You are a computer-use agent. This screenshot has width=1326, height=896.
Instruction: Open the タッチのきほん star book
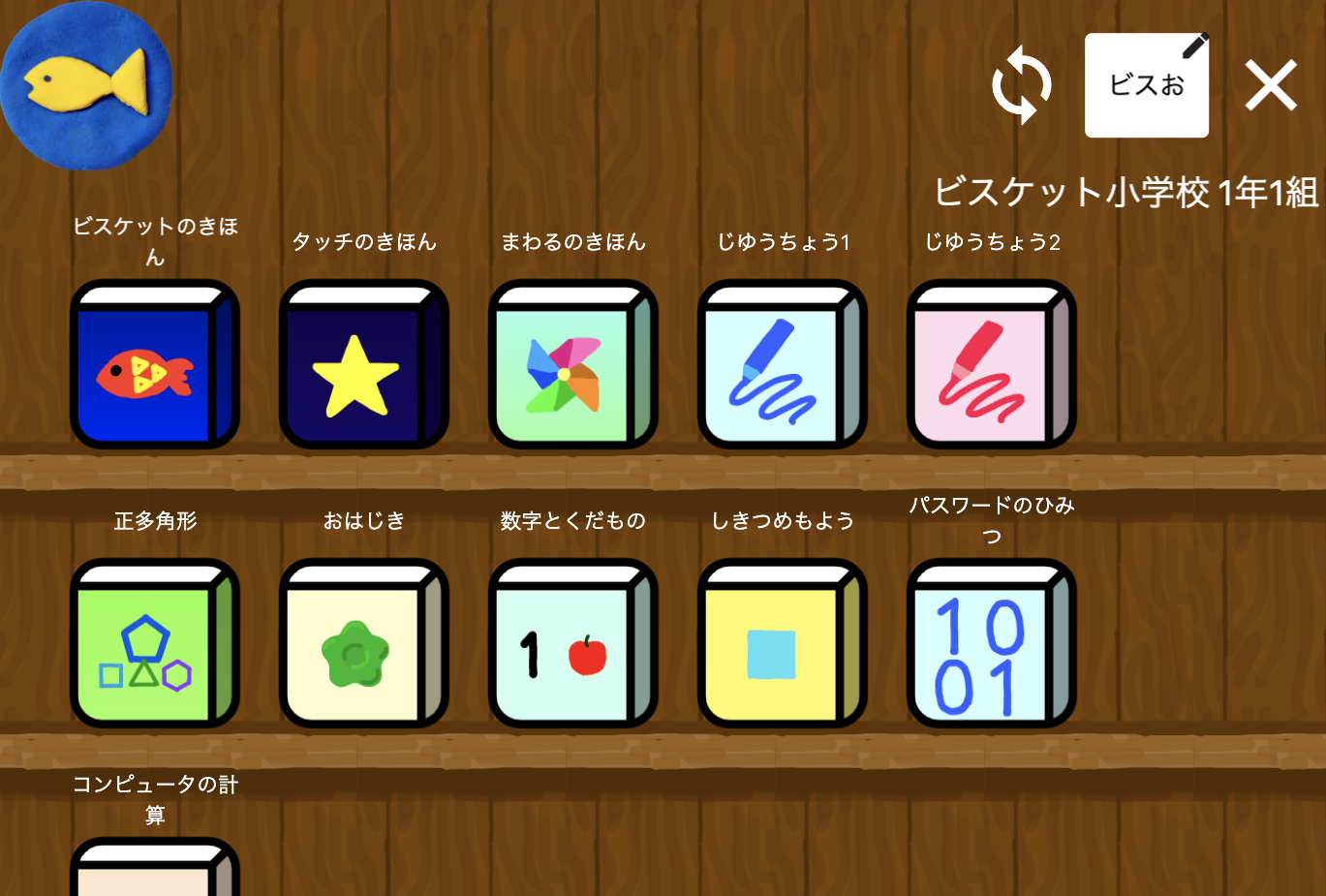(363, 365)
